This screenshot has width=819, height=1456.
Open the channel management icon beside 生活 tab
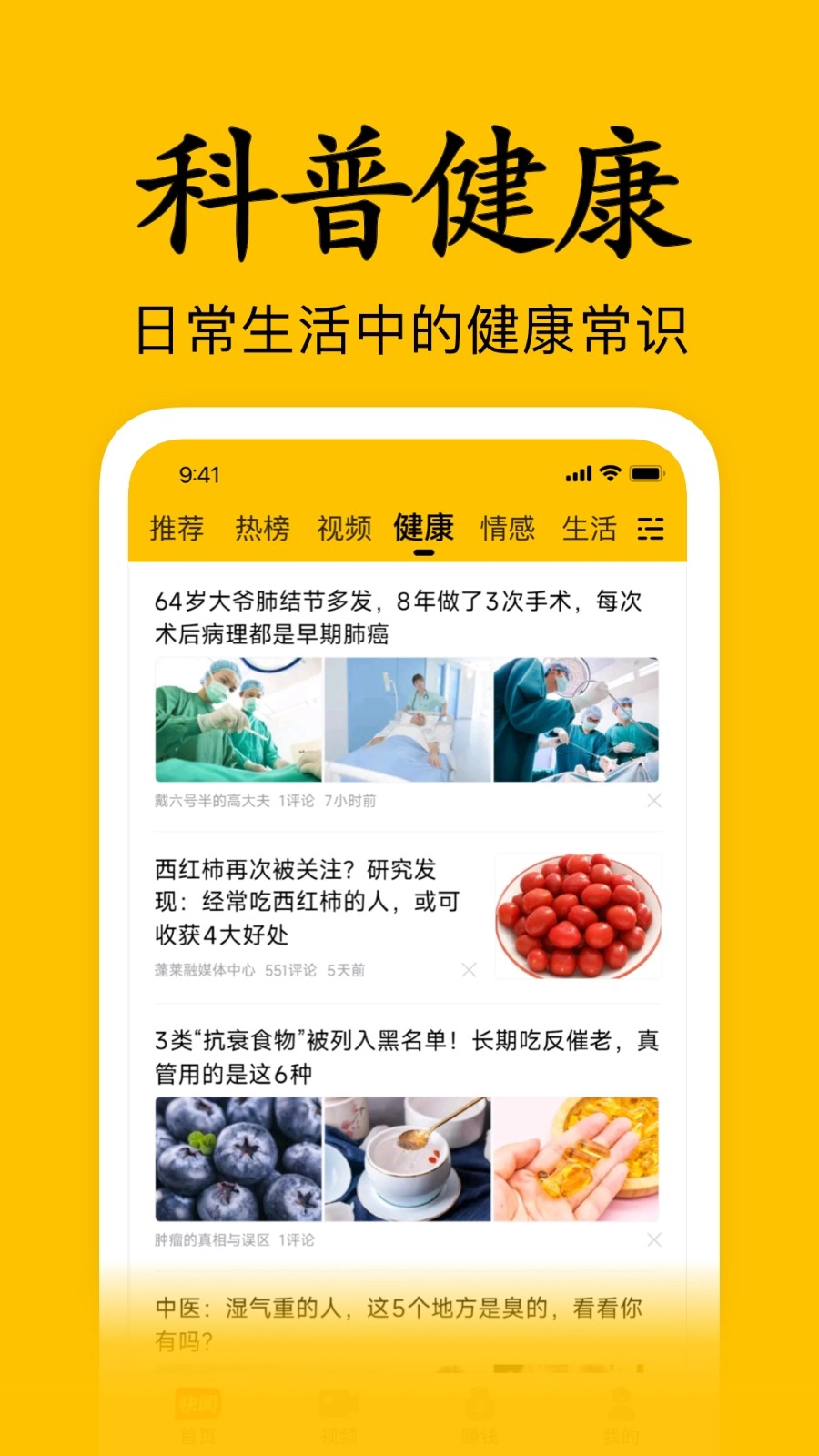(652, 529)
